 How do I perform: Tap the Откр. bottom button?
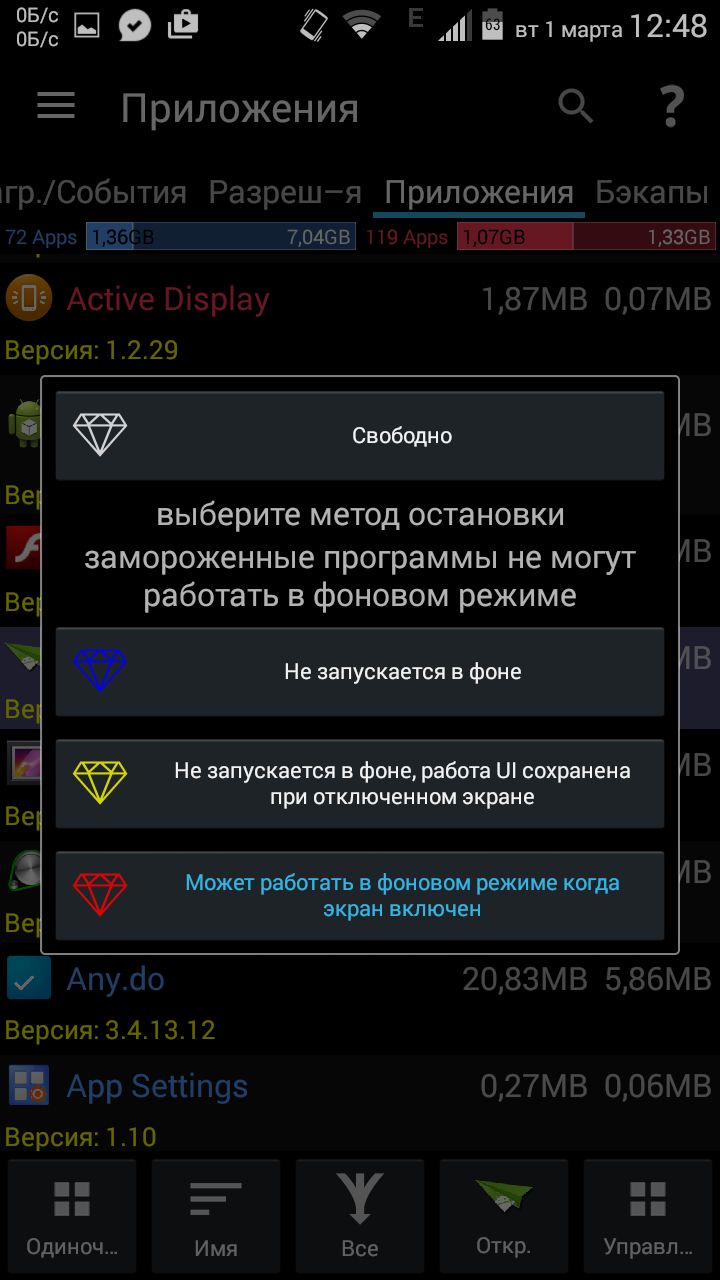(504, 1218)
